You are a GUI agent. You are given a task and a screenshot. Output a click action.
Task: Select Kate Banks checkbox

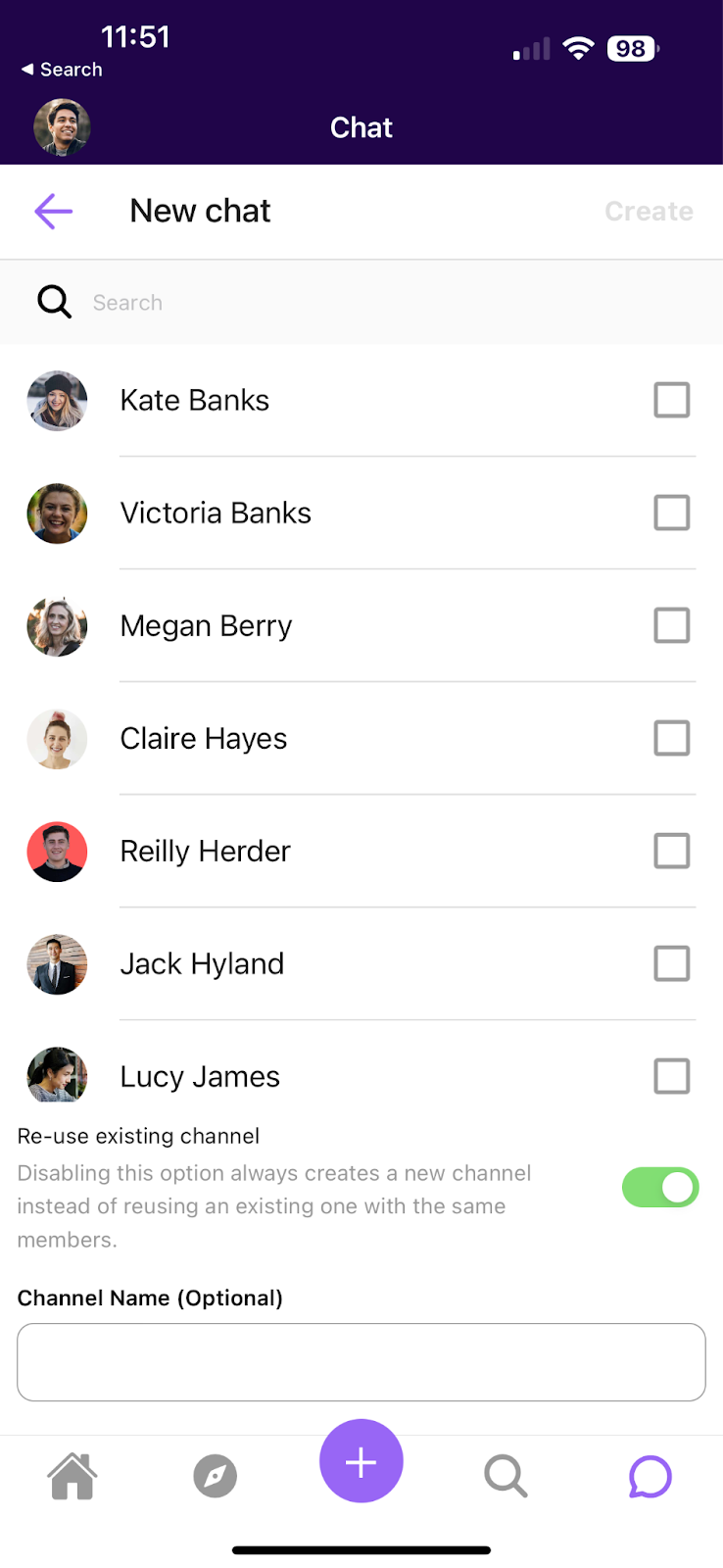671,400
